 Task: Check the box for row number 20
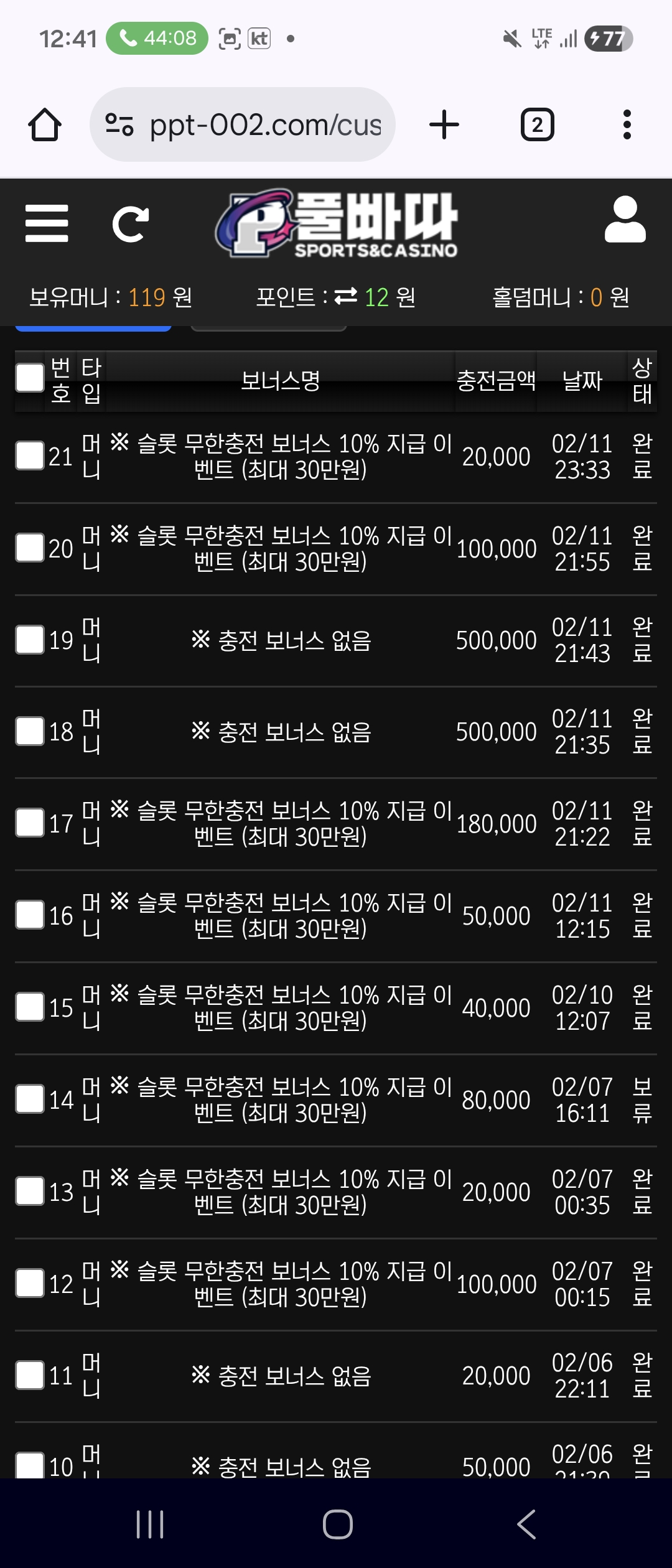30,548
